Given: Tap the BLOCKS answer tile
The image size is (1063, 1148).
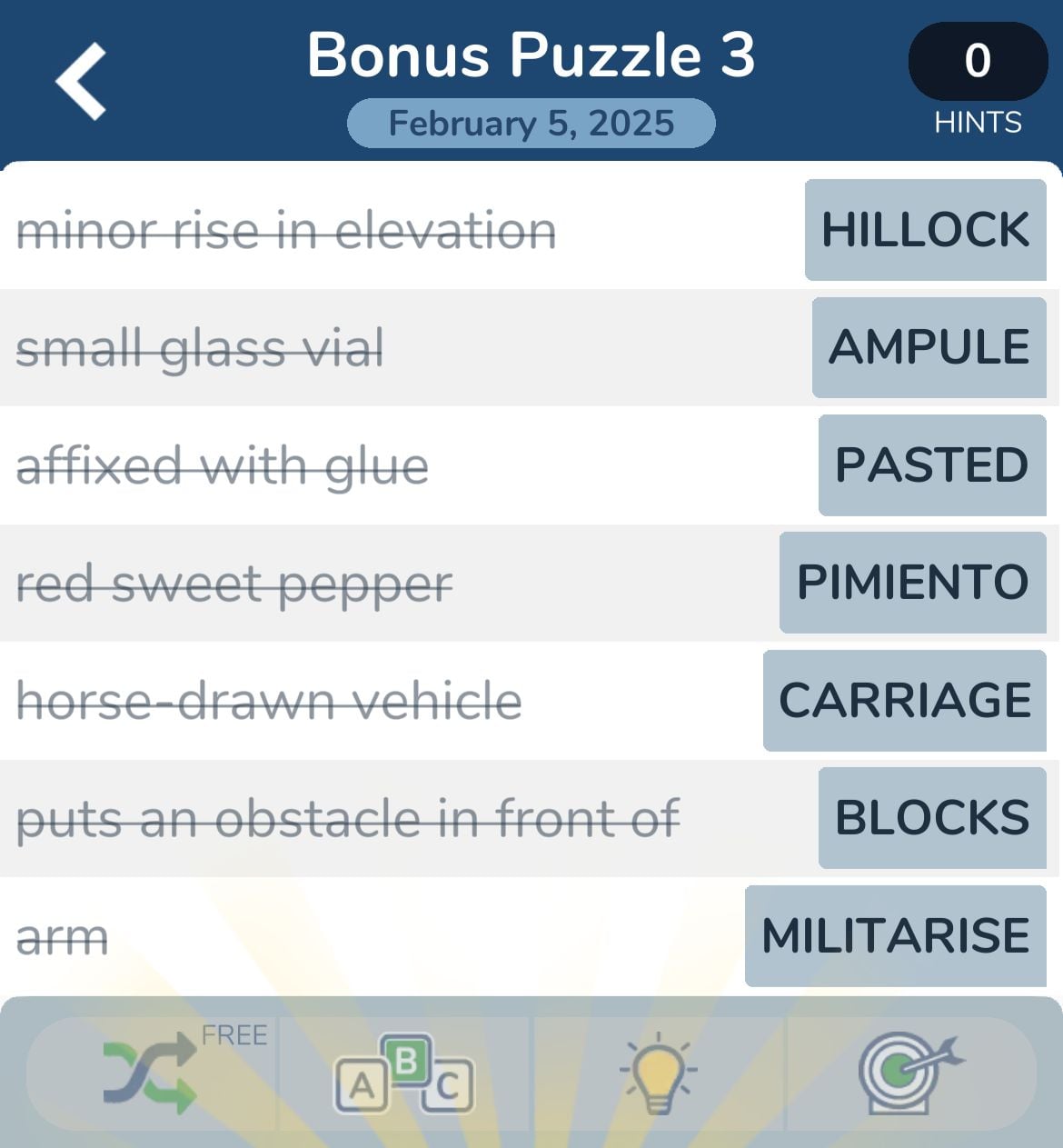Looking at the screenshot, I should click(x=931, y=818).
